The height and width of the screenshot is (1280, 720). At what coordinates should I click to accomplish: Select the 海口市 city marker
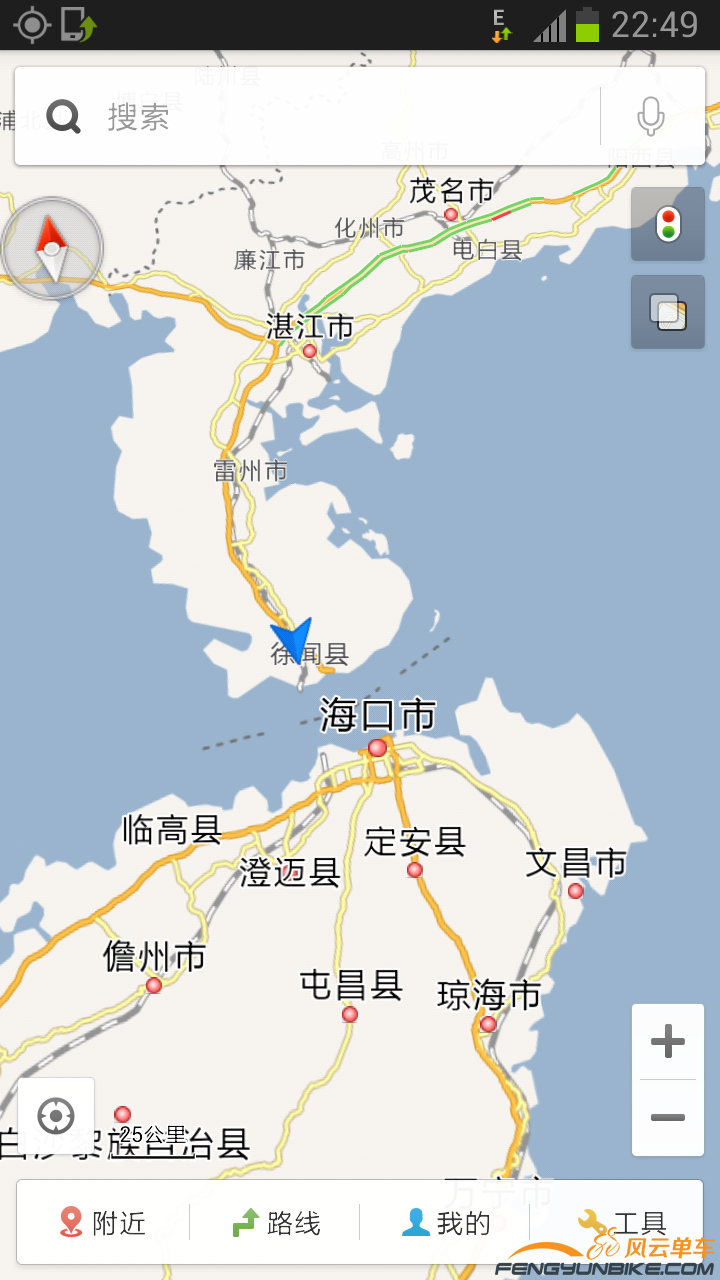[x=376, y=745]
